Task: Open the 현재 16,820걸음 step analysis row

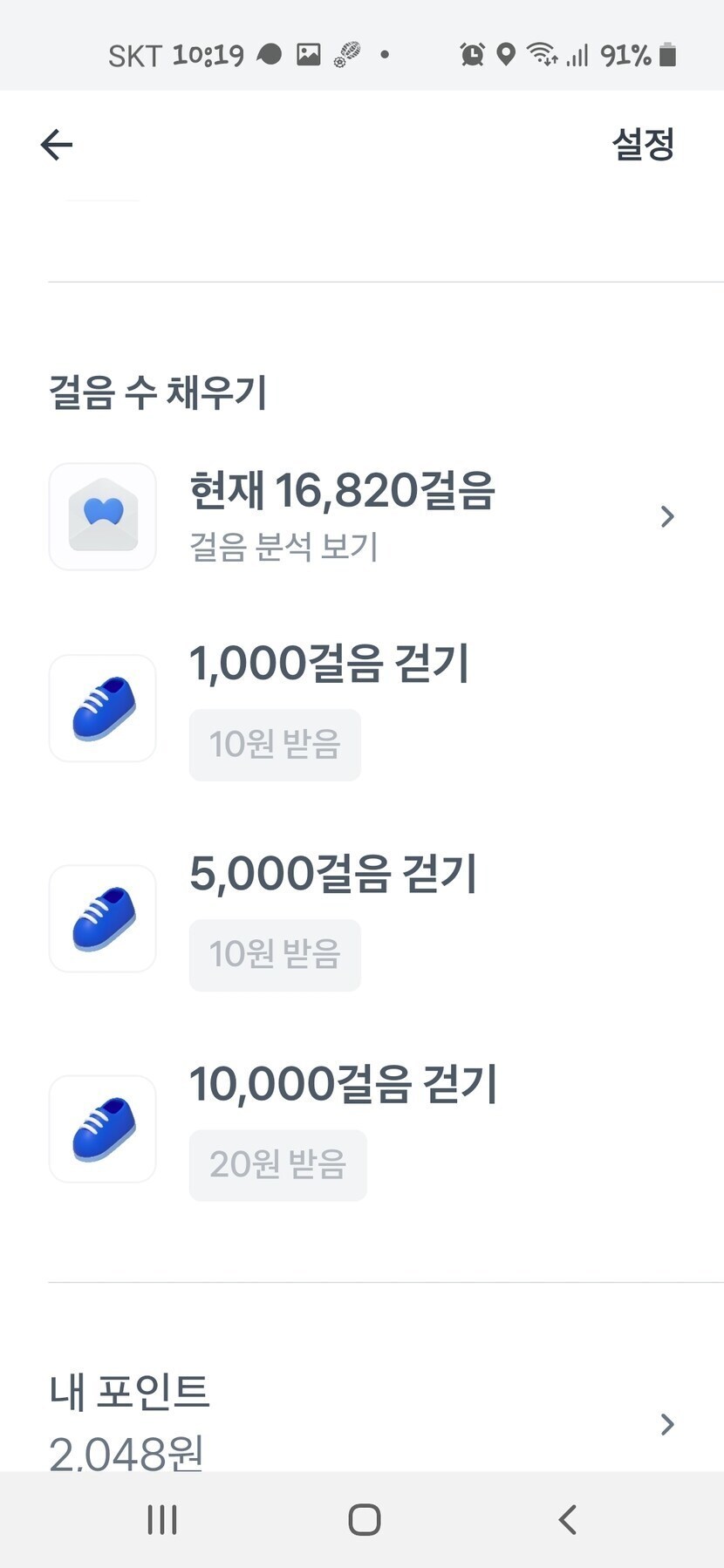Action: [x=362, y=515]
